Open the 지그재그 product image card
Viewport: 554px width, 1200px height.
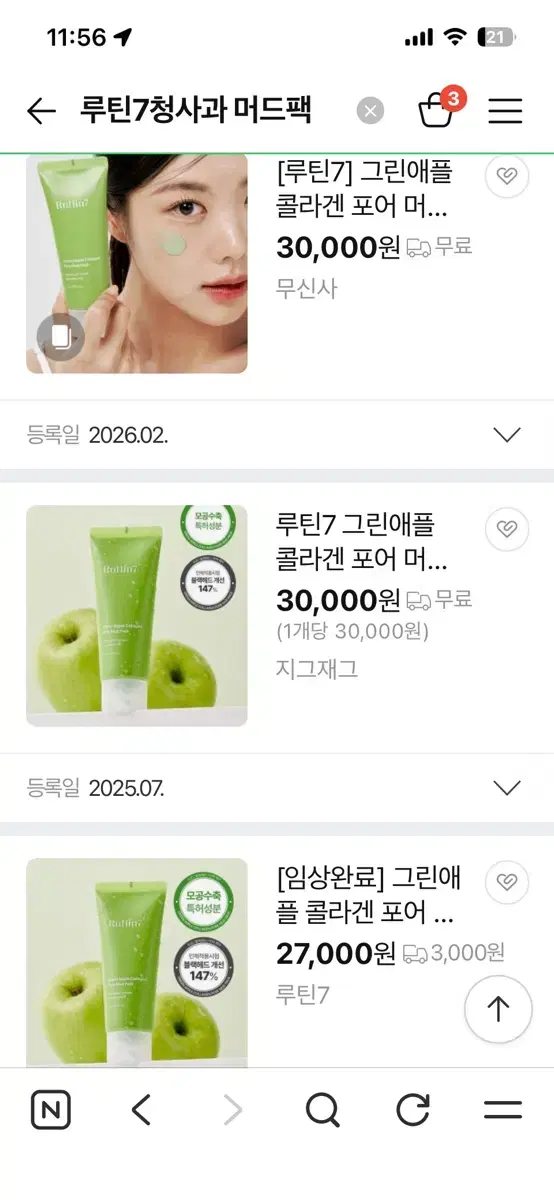[137, 615]
